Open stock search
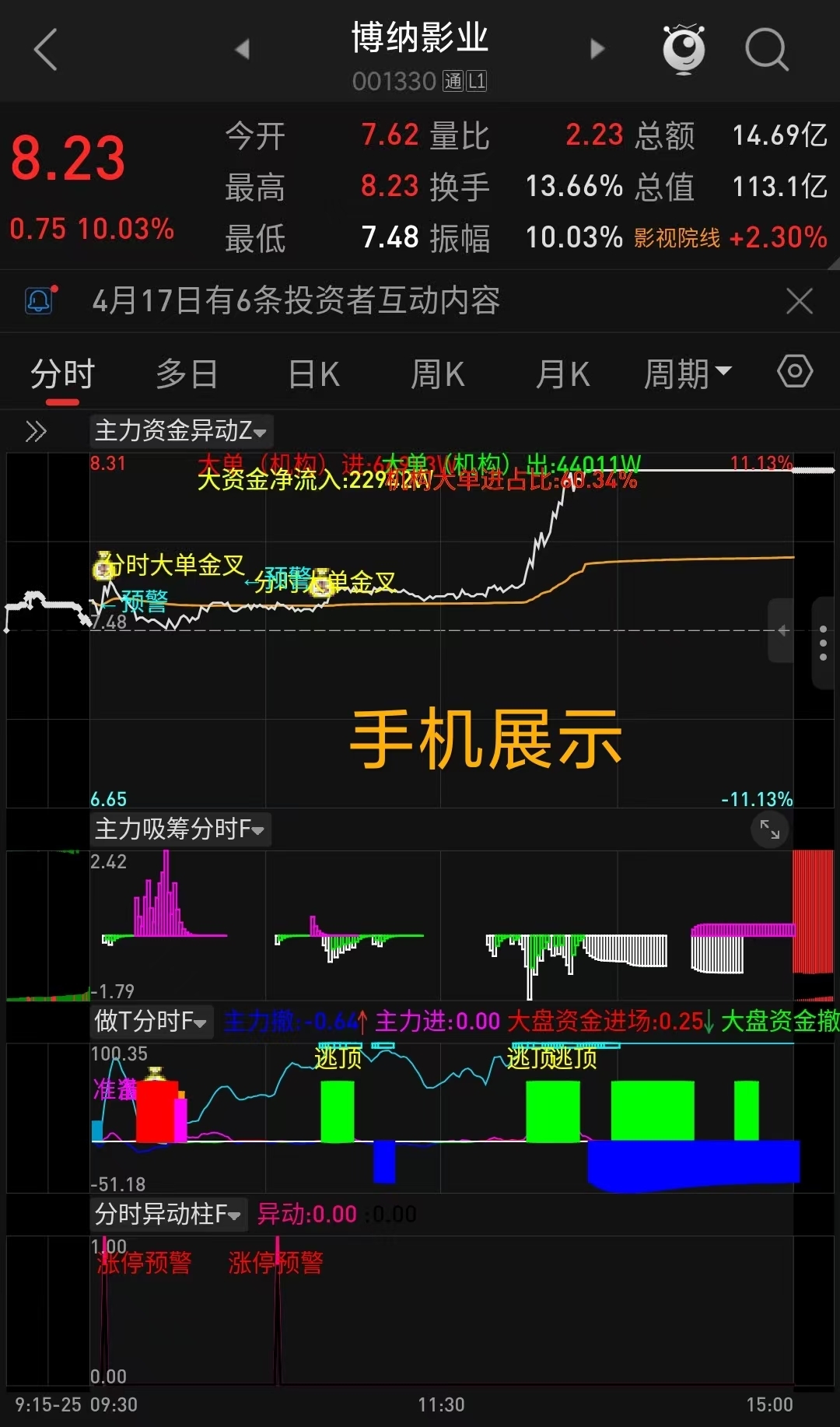 [x=766, y=50]
